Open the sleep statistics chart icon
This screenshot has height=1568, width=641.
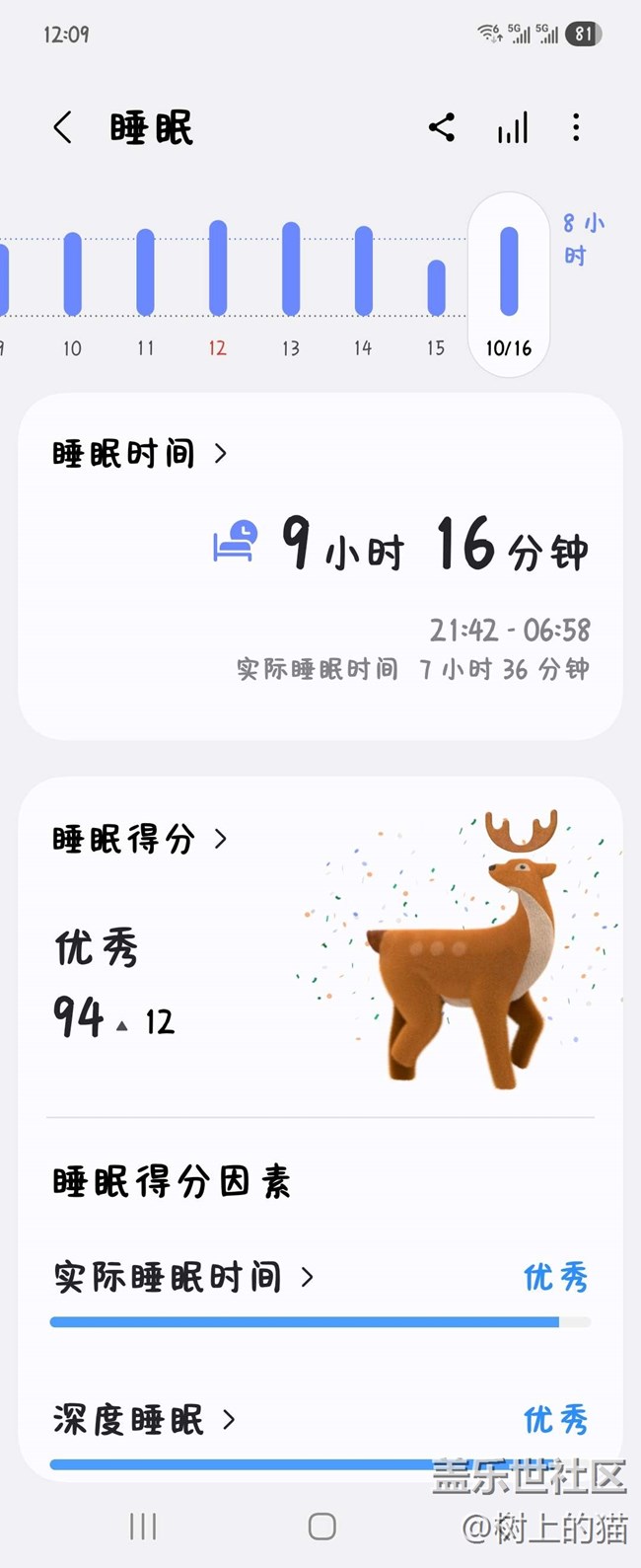[512, 128]
